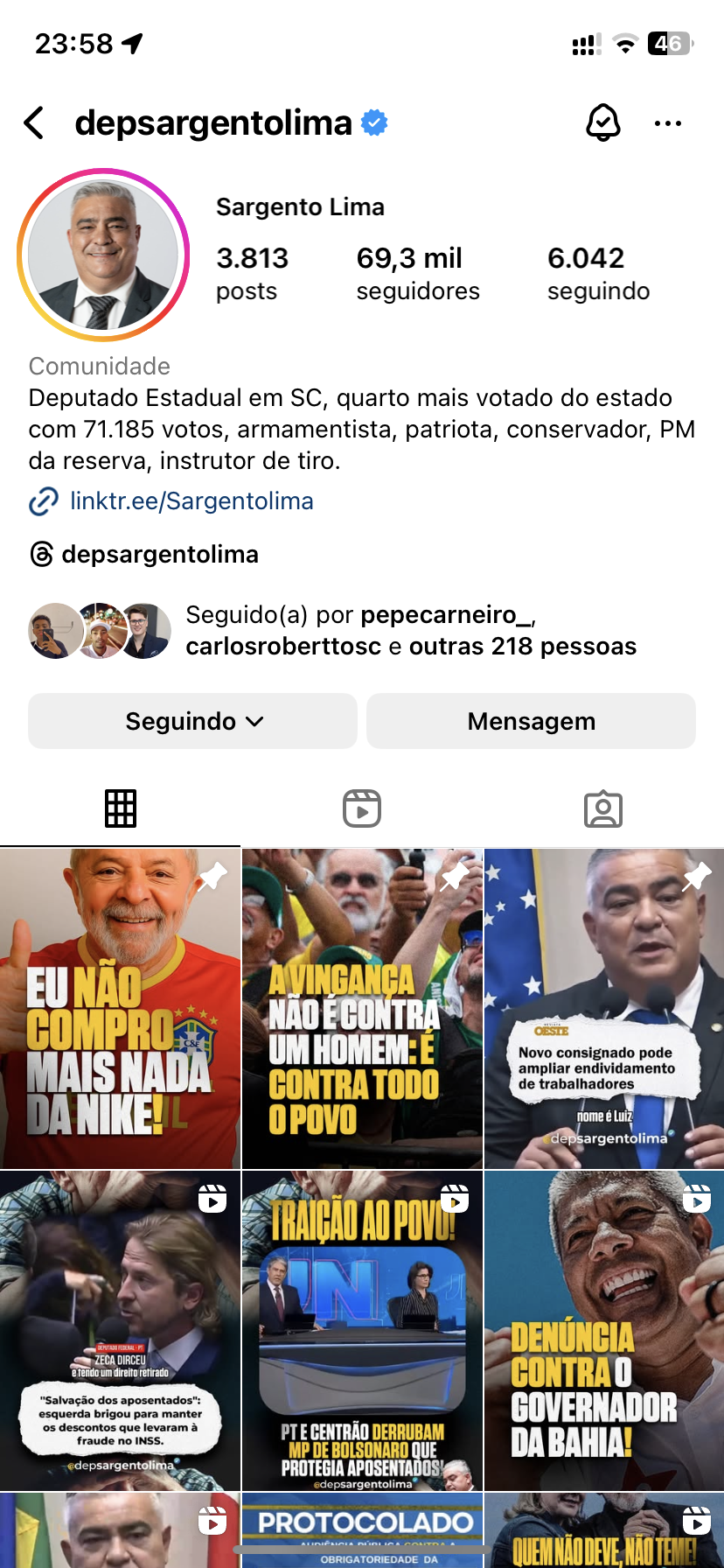Open the 69,3 mil seguidores list
This screenshot has height=1568, width=724.
417,273
